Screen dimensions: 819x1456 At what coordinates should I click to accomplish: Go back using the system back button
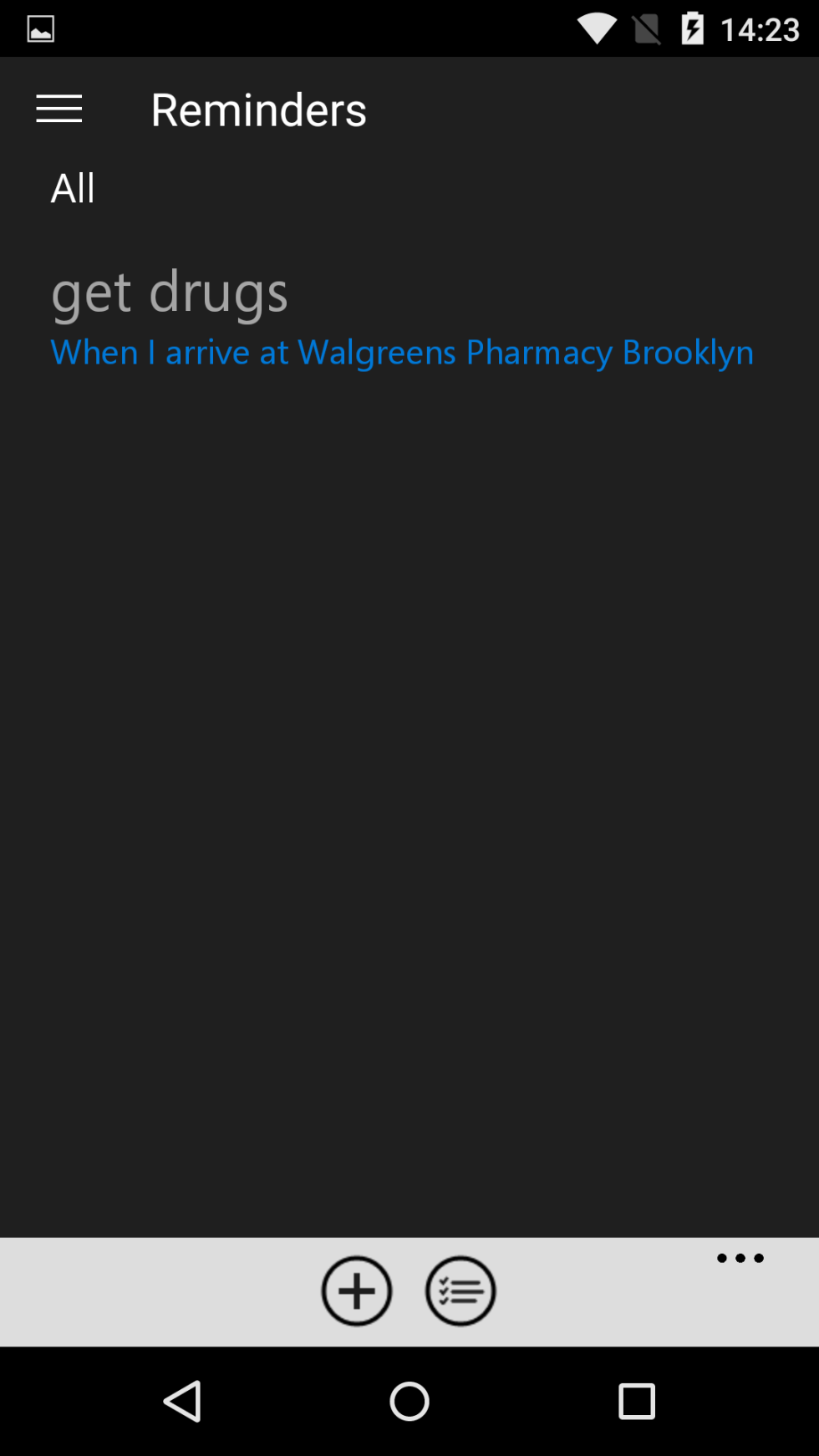[x=182, y=1401]
